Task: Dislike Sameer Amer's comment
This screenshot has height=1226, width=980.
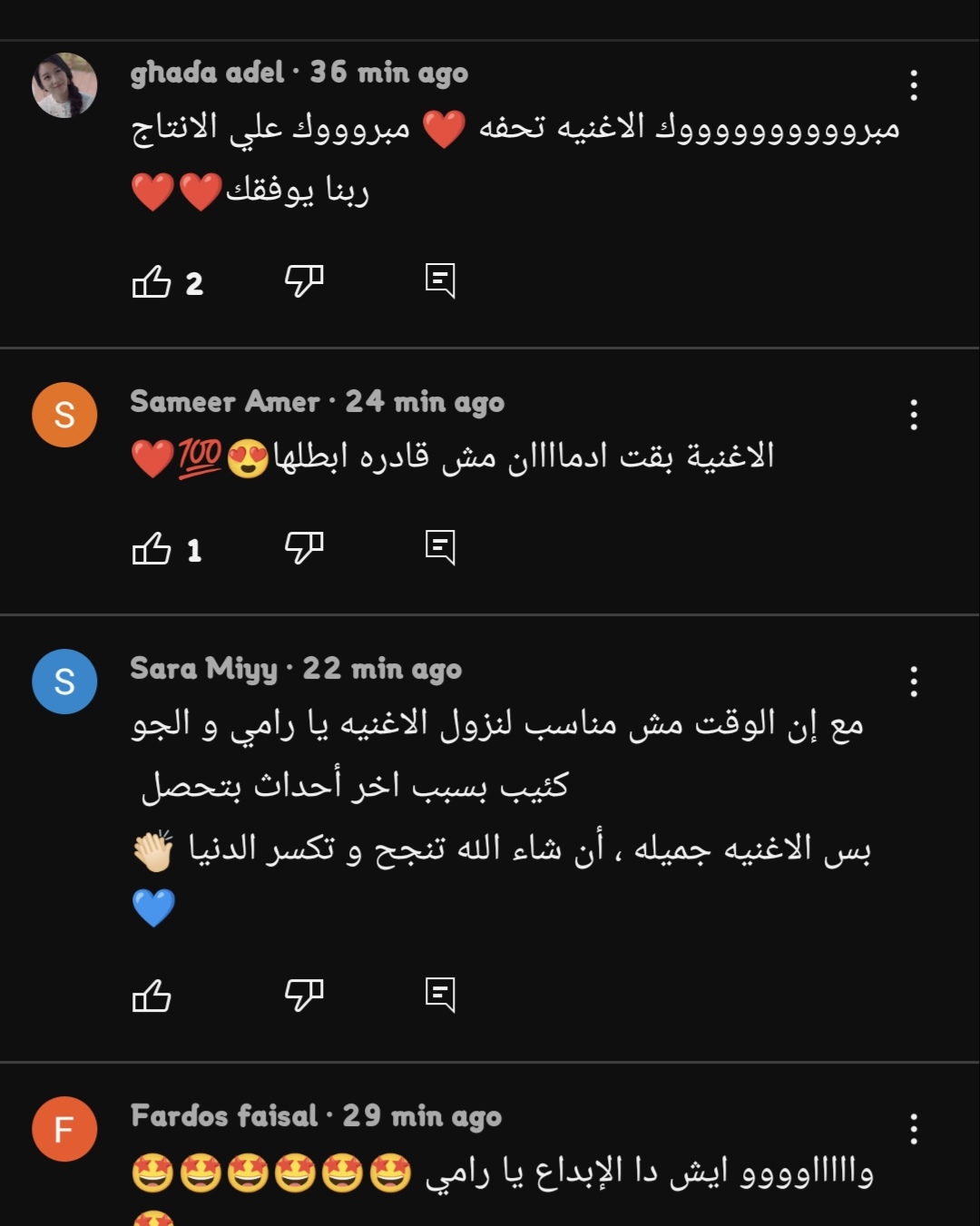Action: (x=304, y=547)
